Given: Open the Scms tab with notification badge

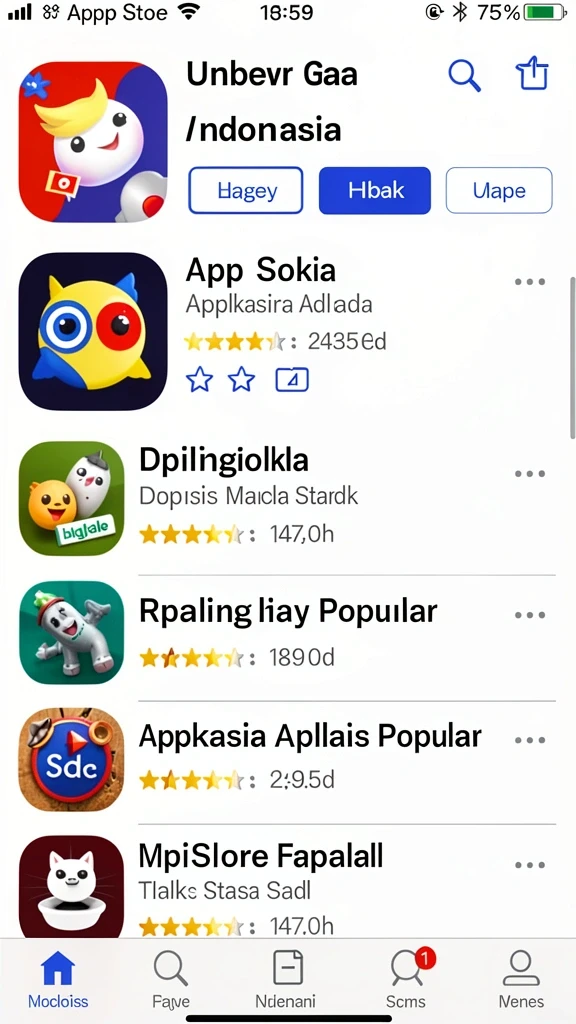Looking at the screenshot, I should [406, 979].
